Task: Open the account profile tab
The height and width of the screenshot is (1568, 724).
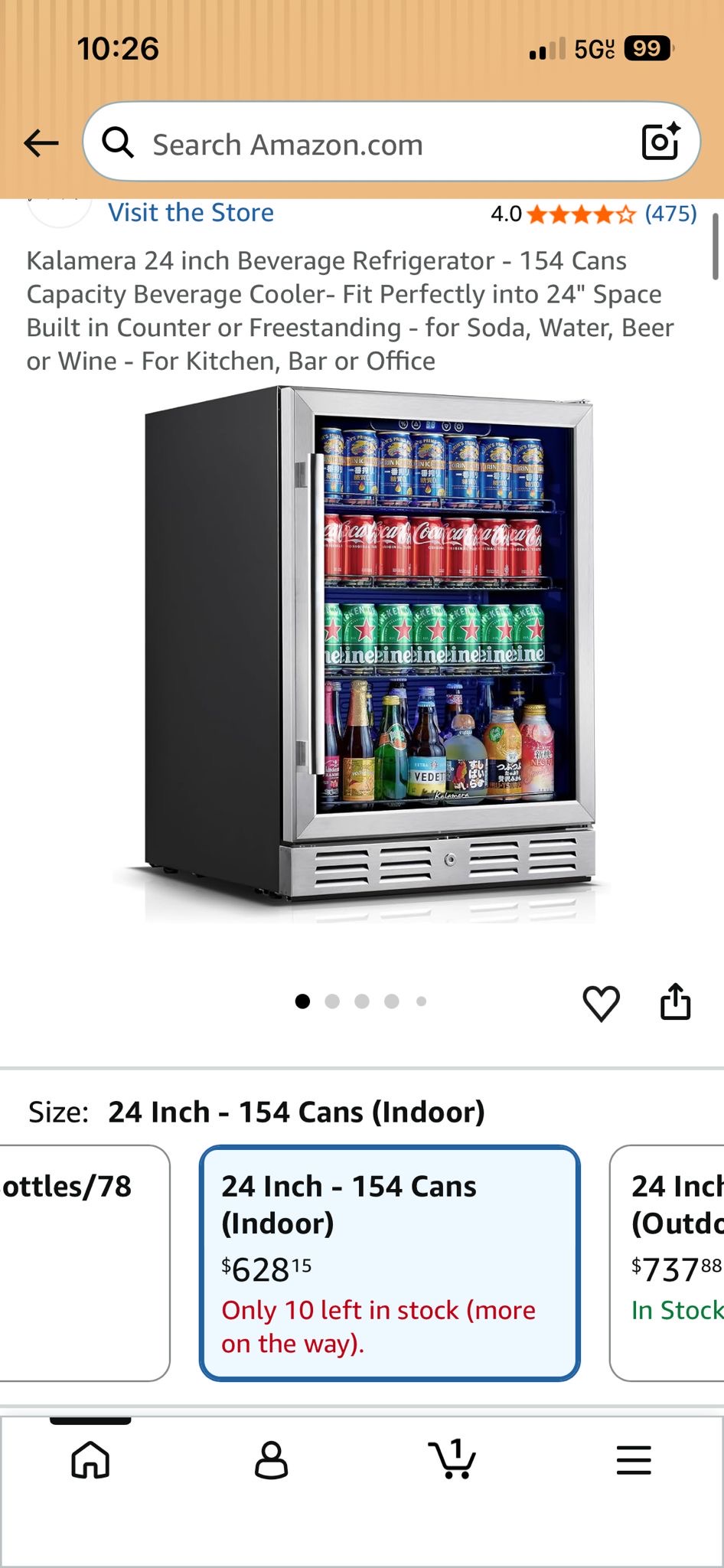Action: [x=271, y=1460]
